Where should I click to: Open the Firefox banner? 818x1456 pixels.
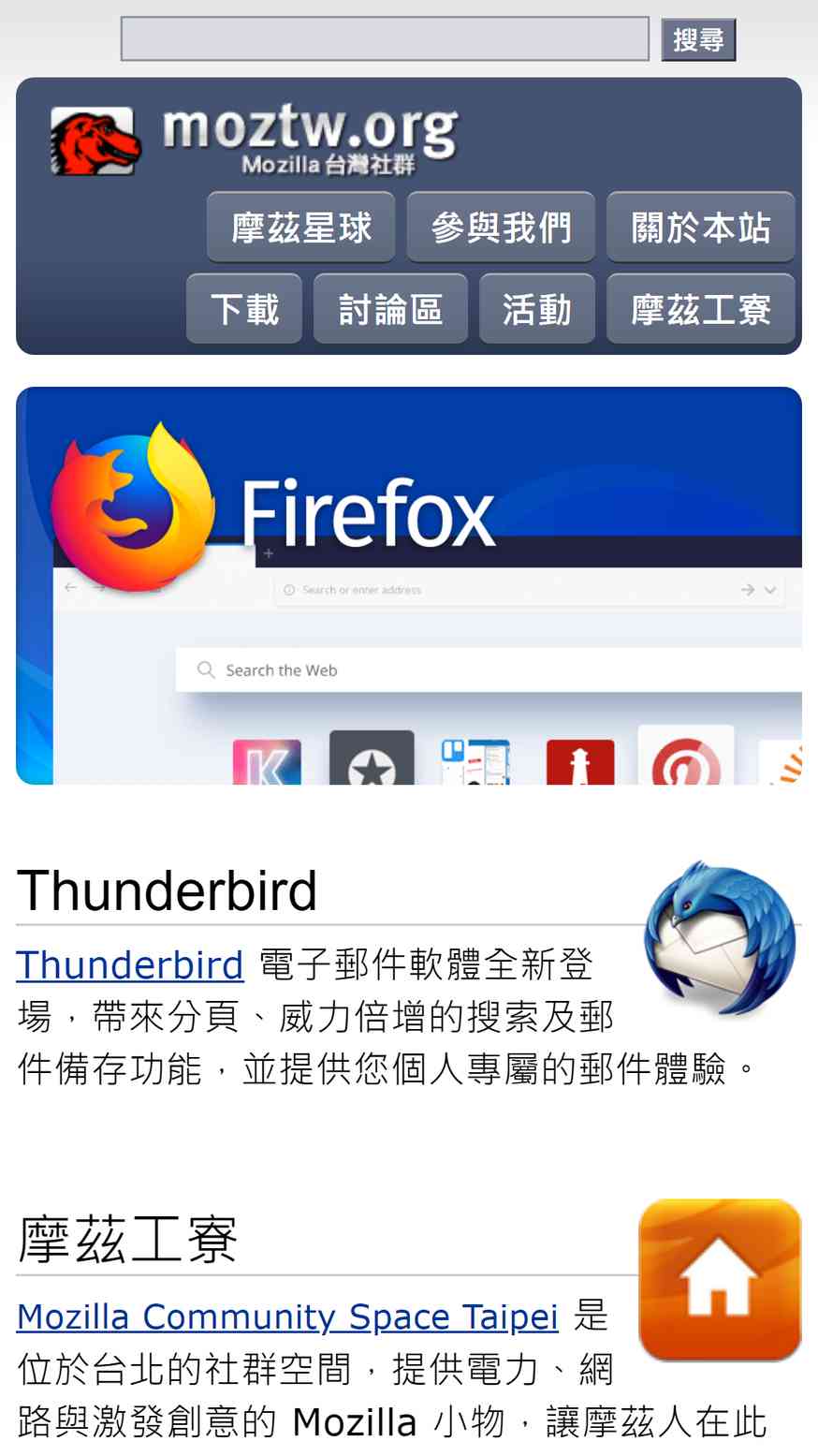[x=409, y=585]
